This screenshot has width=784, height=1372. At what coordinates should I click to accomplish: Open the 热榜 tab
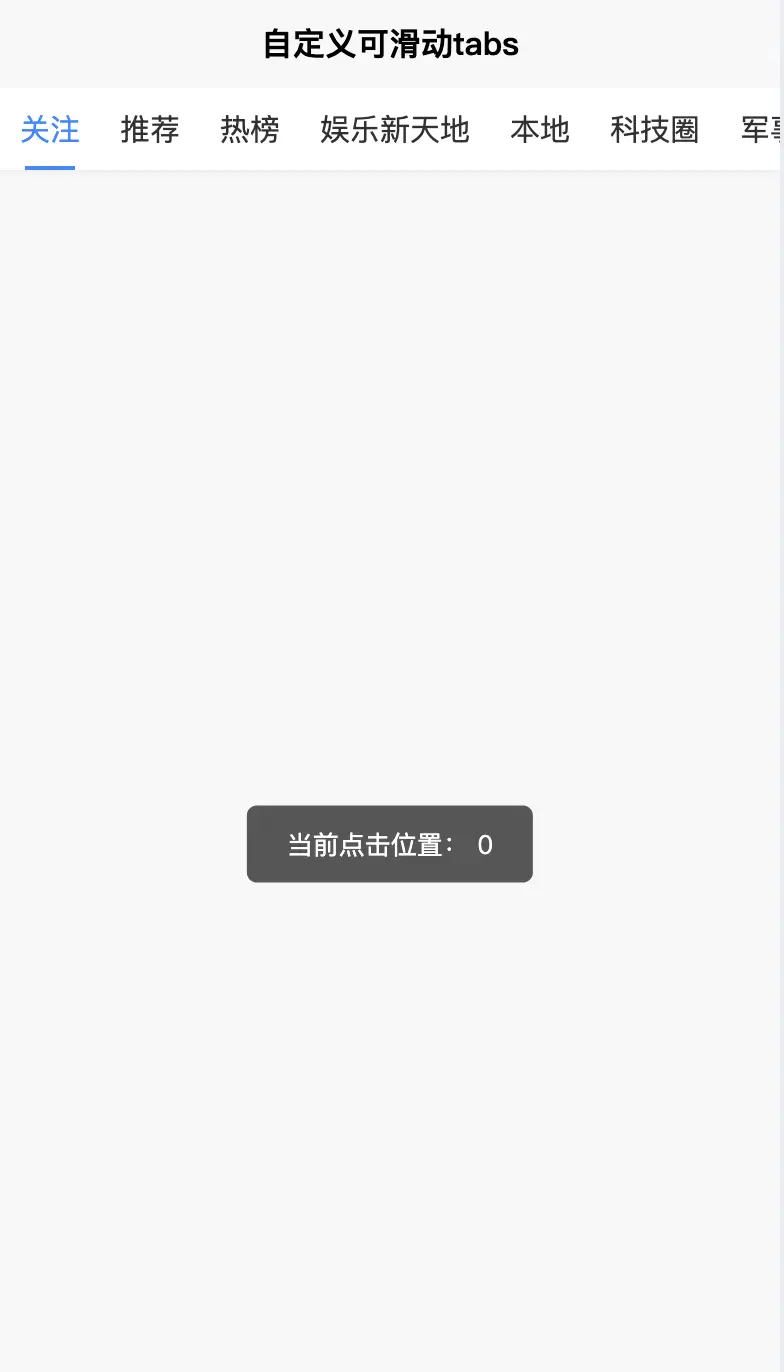point(250,130)
